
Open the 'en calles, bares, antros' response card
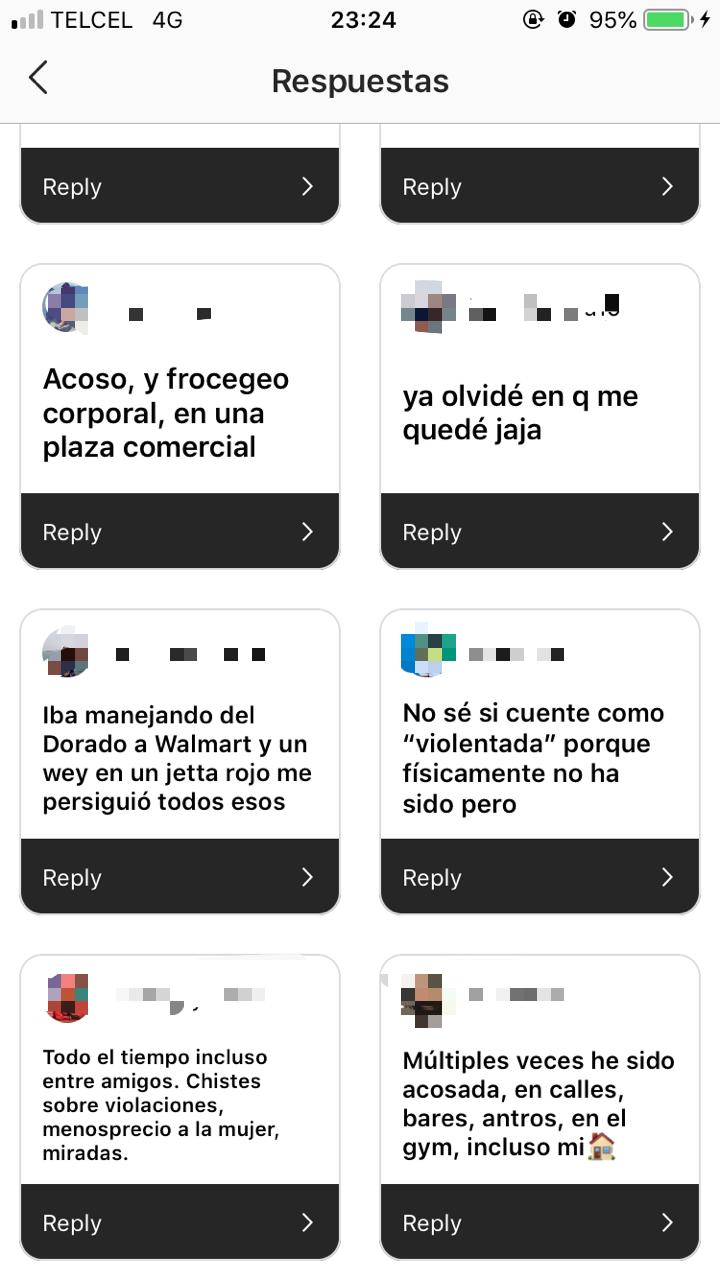click(x=538, y=1103)
